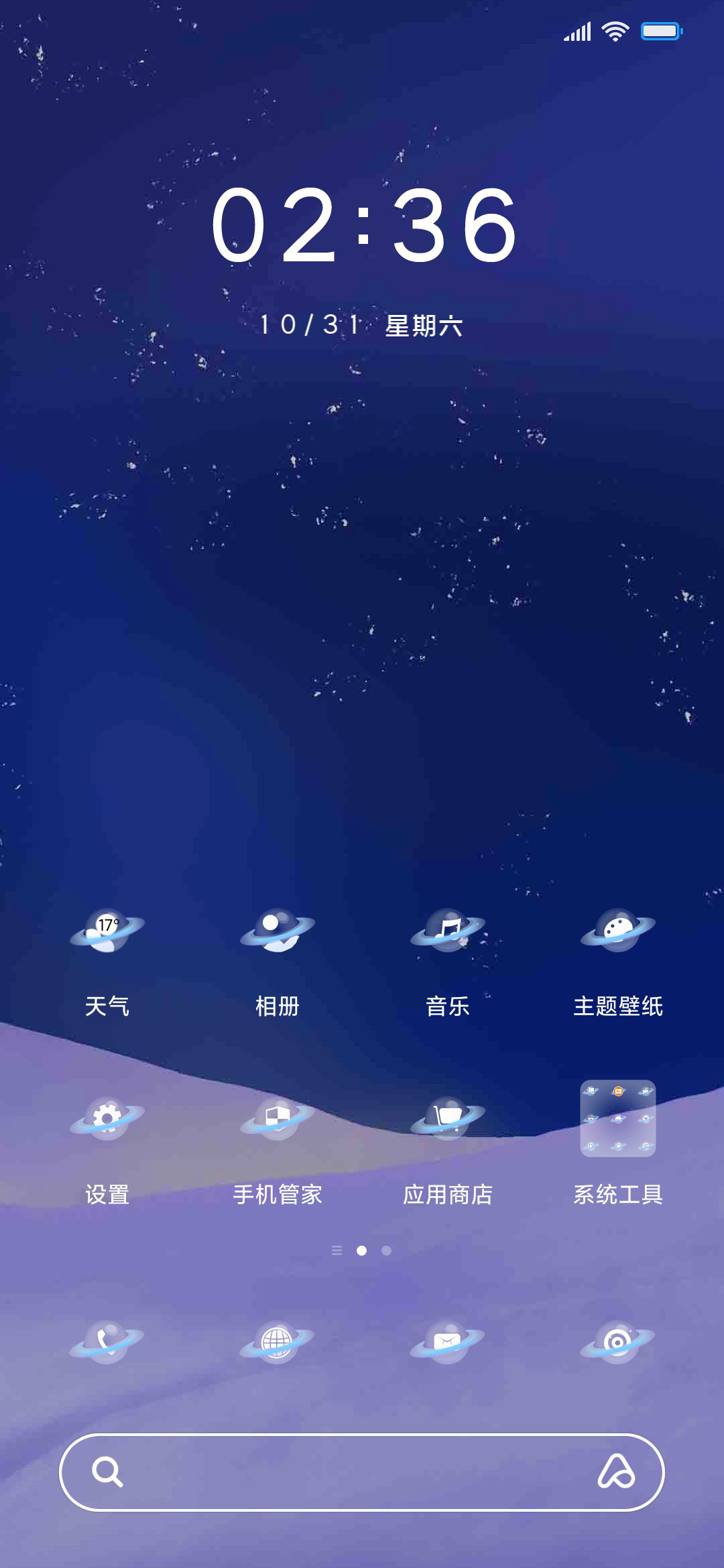This screenshot has width=724, height=1568.
Task: Tap the clock widget showing 02:36
Action: coord(364,225)
